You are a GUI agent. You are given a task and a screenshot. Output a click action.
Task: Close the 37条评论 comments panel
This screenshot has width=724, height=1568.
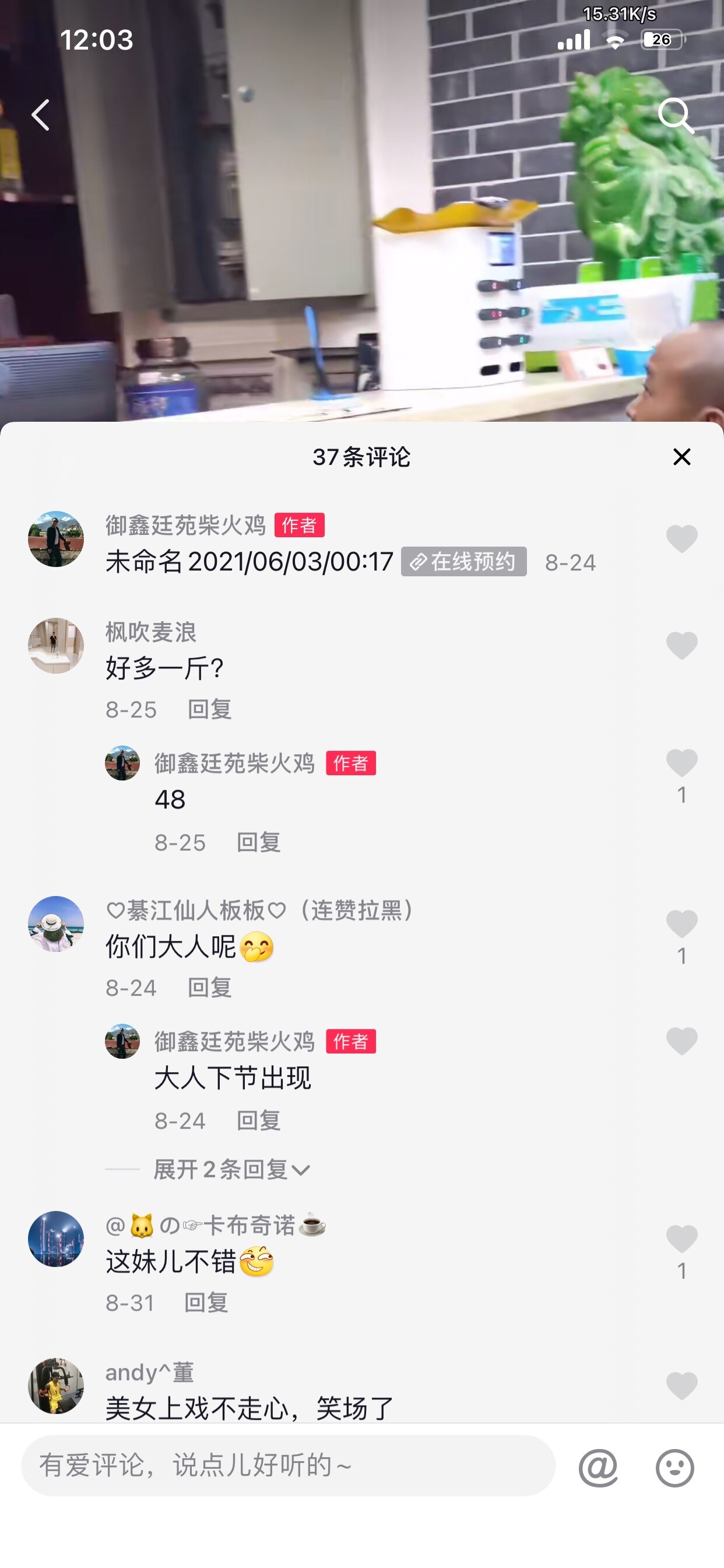681,457
